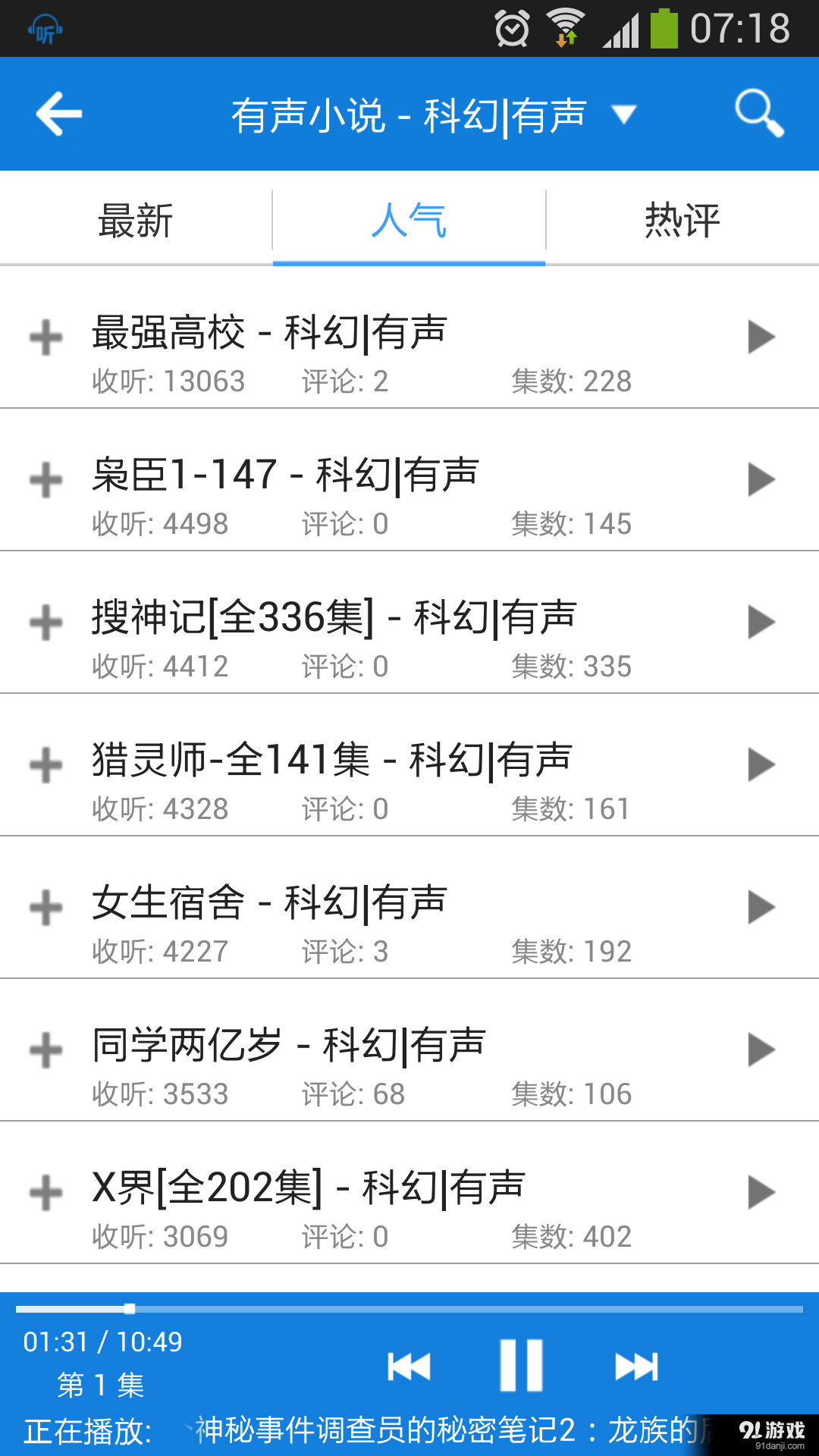Add 最强高校 to your list
This screenshot has width=819, height=1456.
[x=44, y=337]
